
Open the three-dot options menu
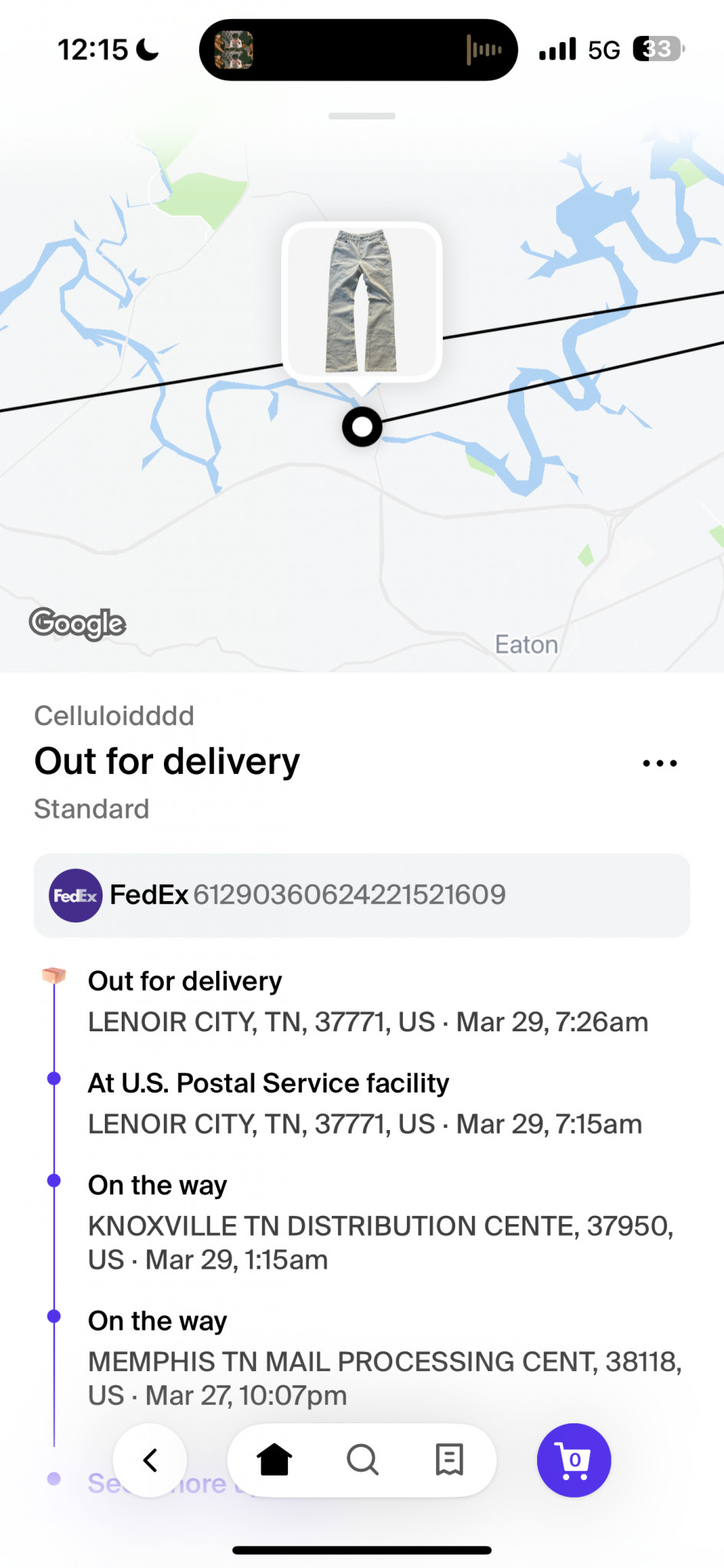[x=660, y=763]
